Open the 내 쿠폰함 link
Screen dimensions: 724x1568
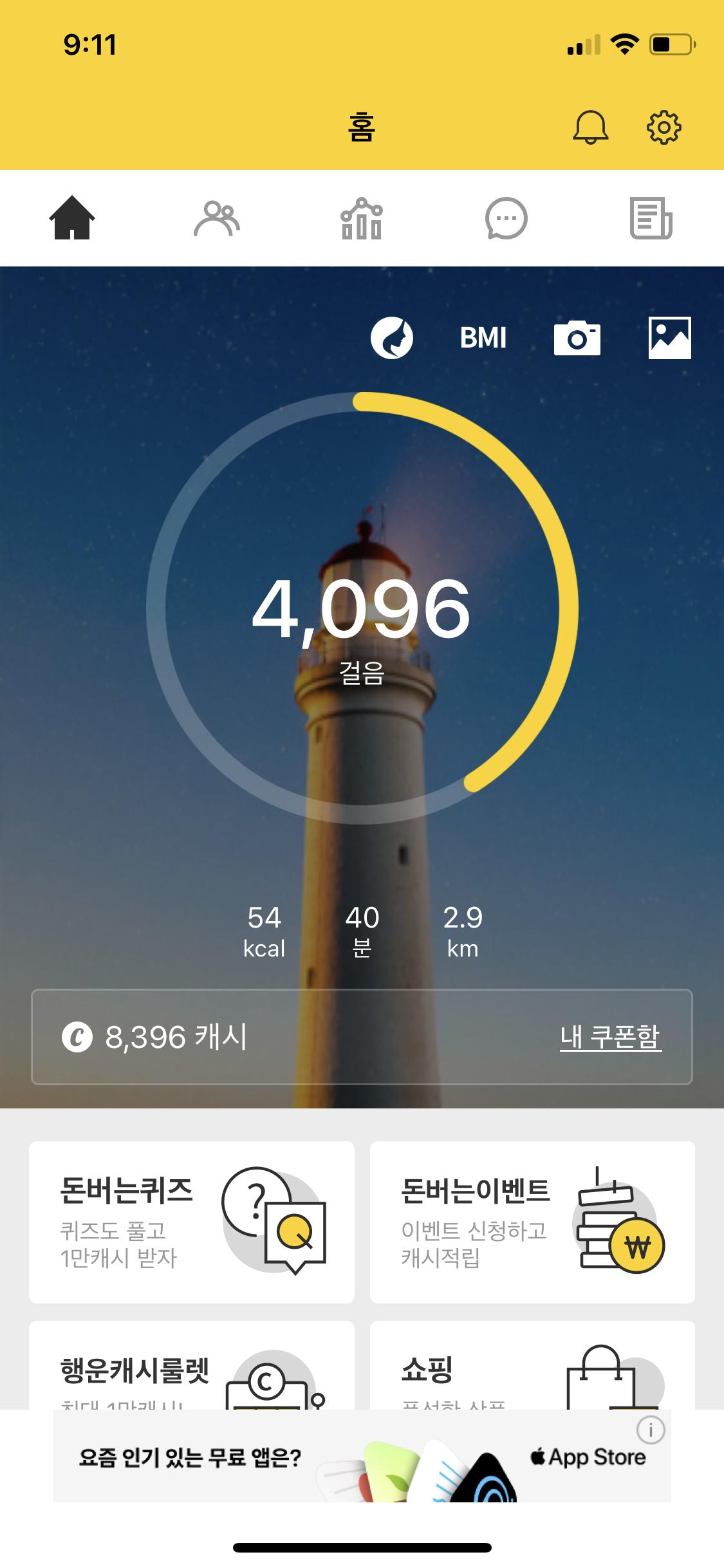click(610, 1037)
